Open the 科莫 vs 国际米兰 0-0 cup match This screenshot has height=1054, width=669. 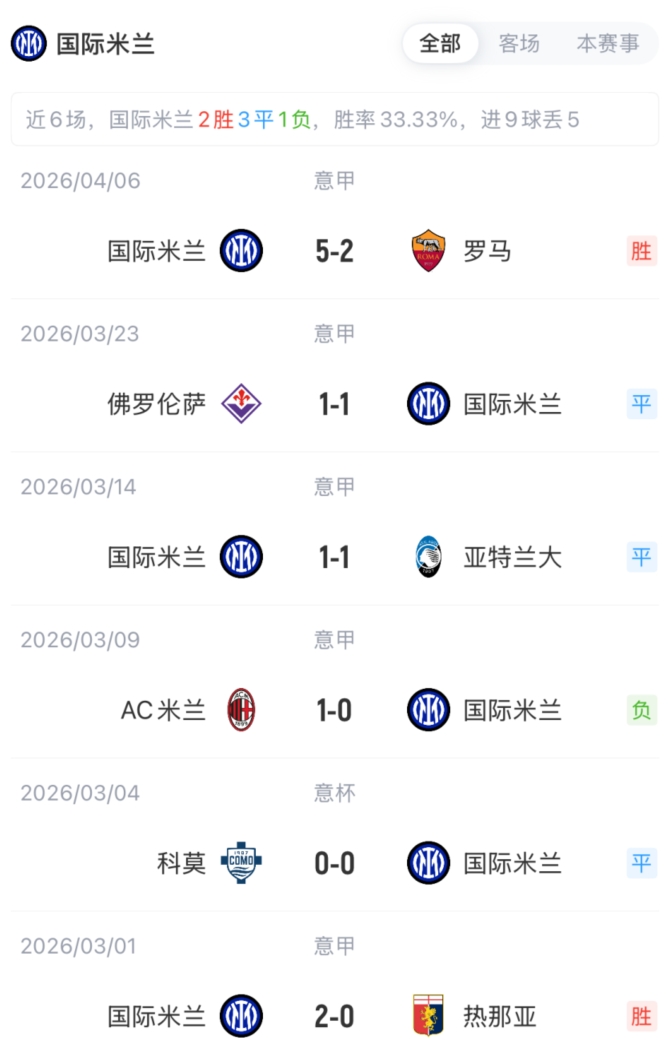[x=334, y=863]
